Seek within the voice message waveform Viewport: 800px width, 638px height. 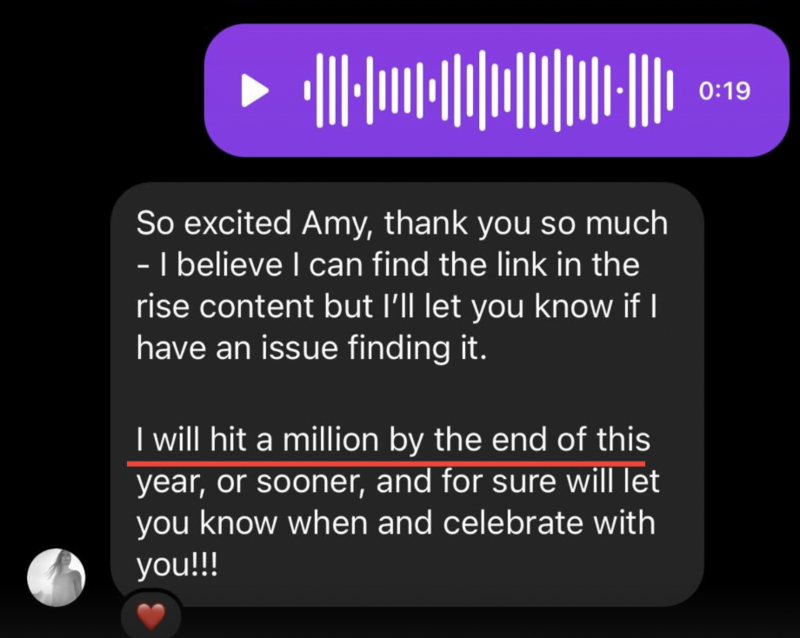pyautogui.click(x=488, y=91)
